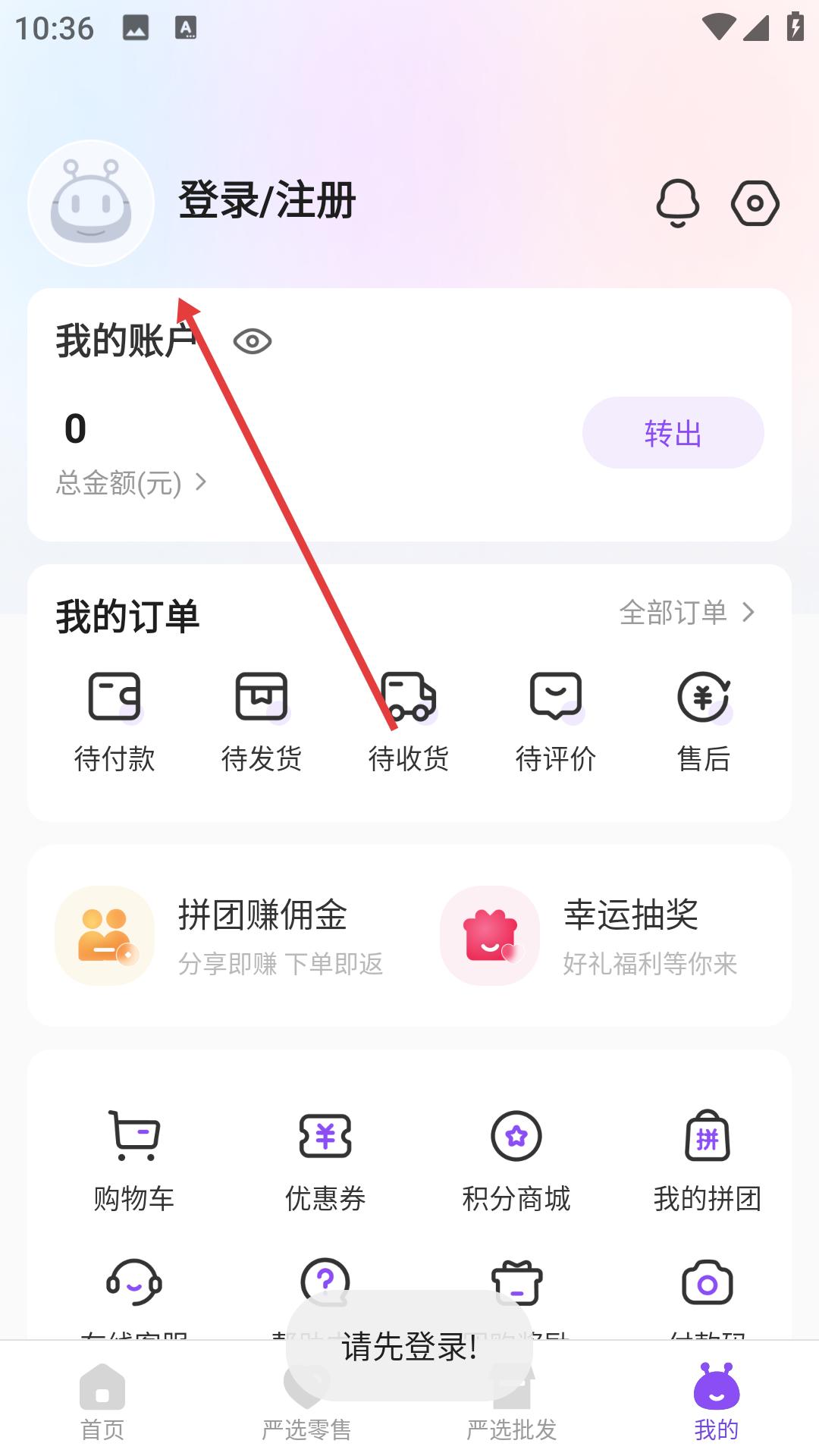Open 我的拼团
Screen dimensions: 819x1456
[708, 1162]
